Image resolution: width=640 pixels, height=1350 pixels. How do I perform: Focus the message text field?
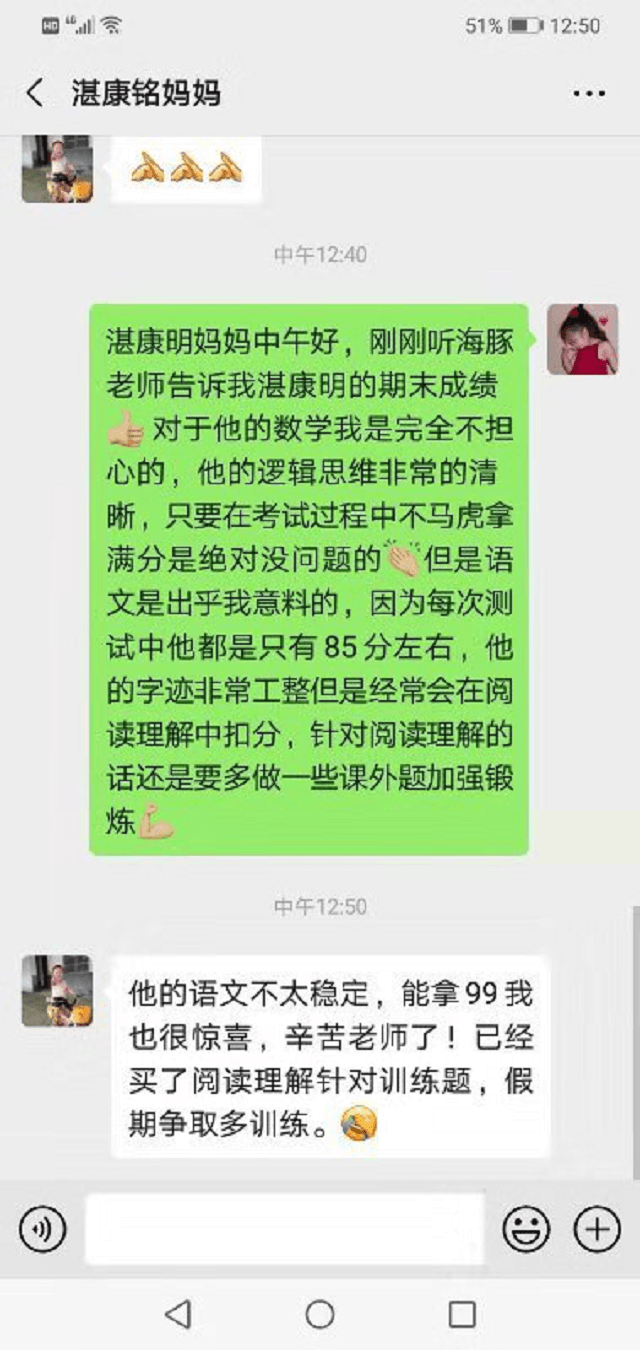[x=285, y=1229]
